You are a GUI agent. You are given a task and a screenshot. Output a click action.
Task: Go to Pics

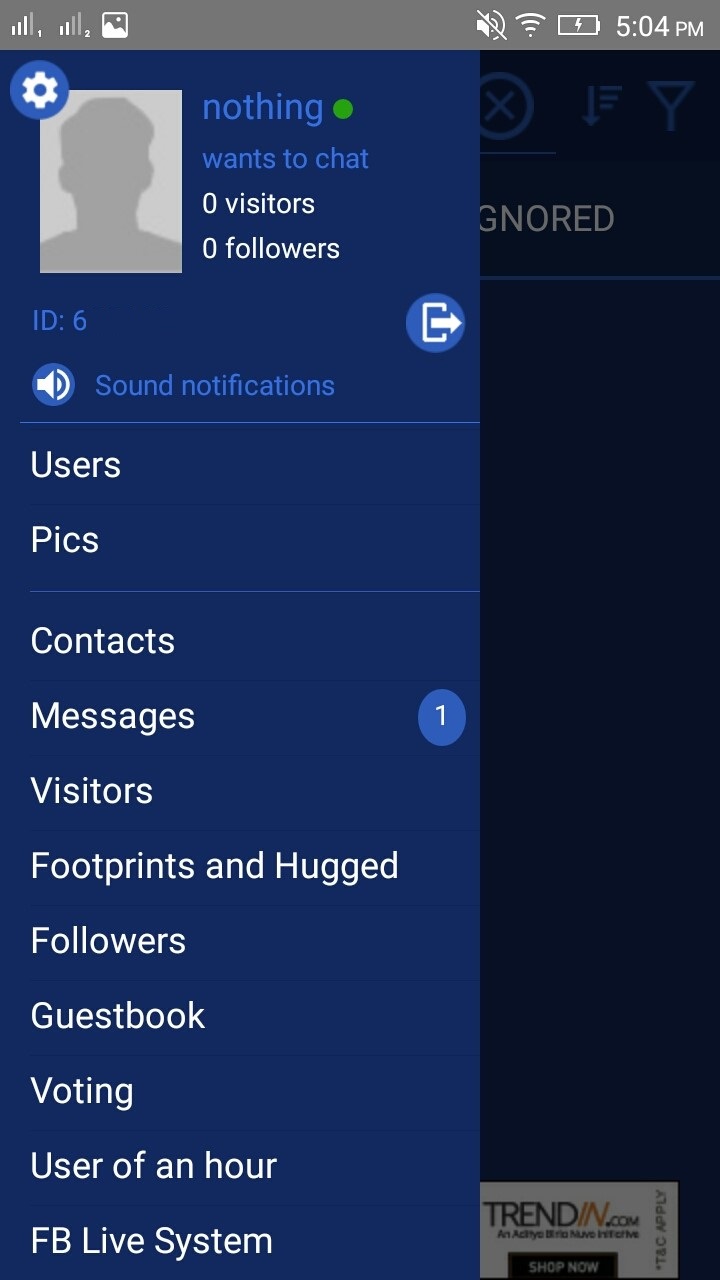[240, 540]
